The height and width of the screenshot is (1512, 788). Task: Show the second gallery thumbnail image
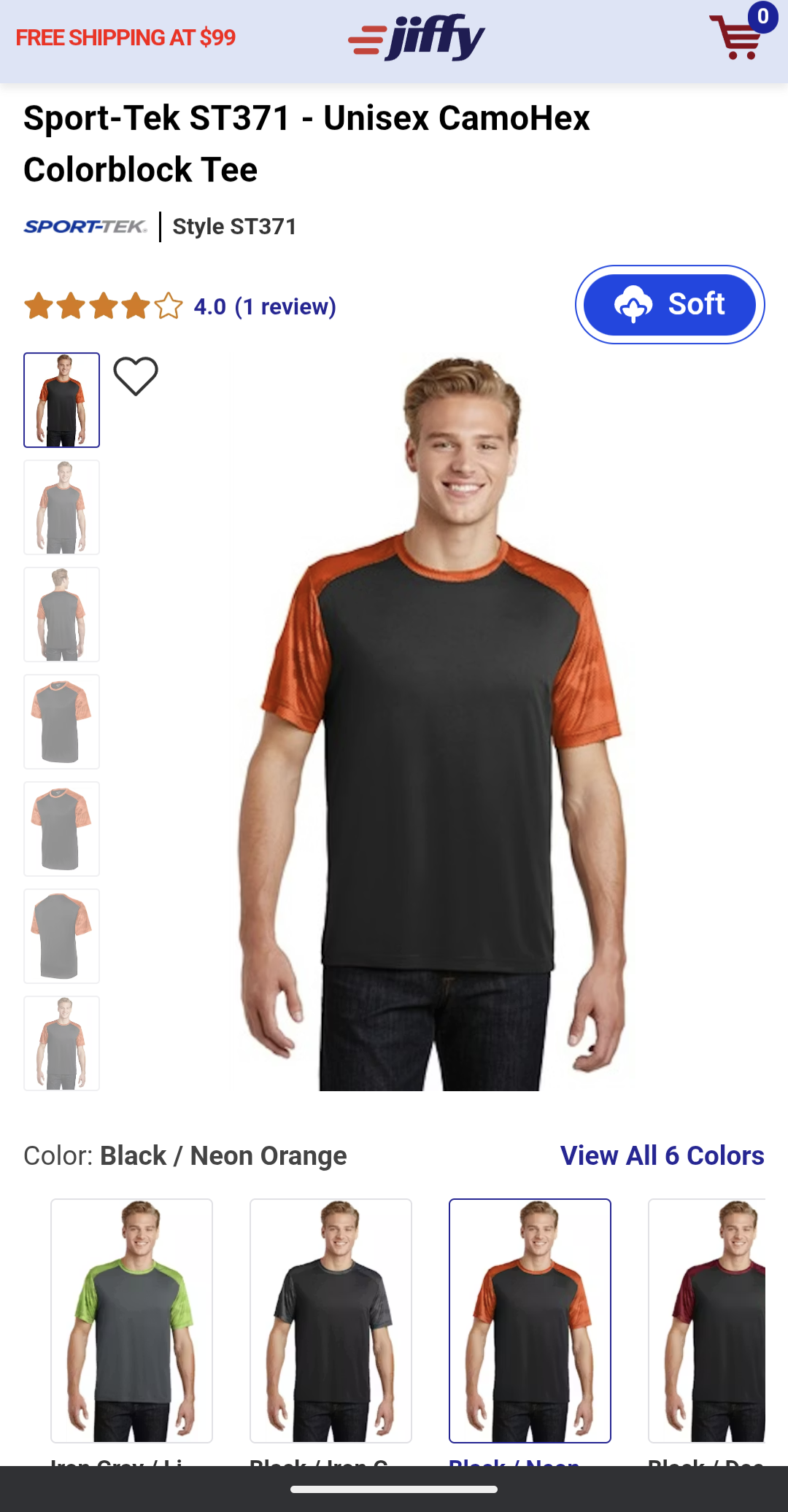62,508
